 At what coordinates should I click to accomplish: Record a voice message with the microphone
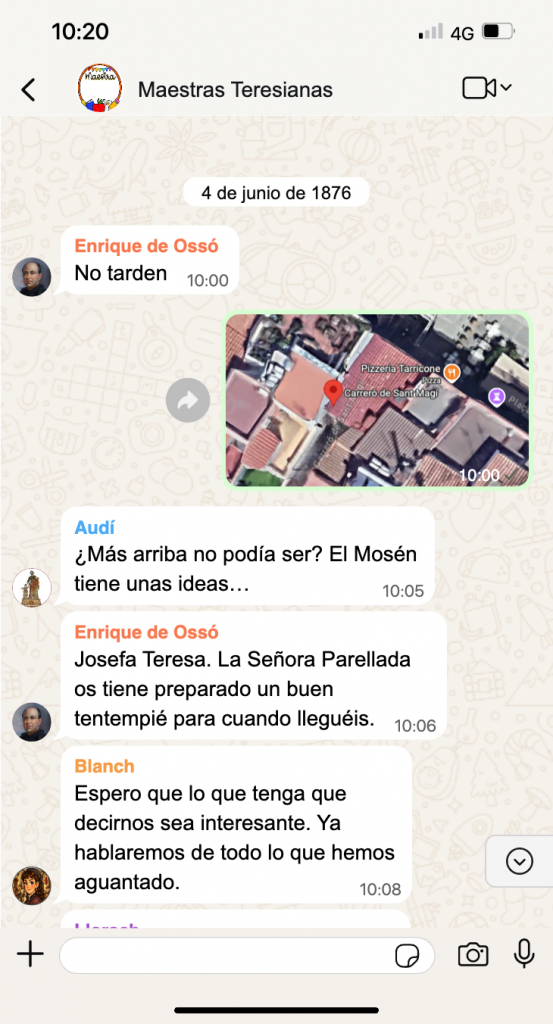pyautogui.click(x=524, y=954)
